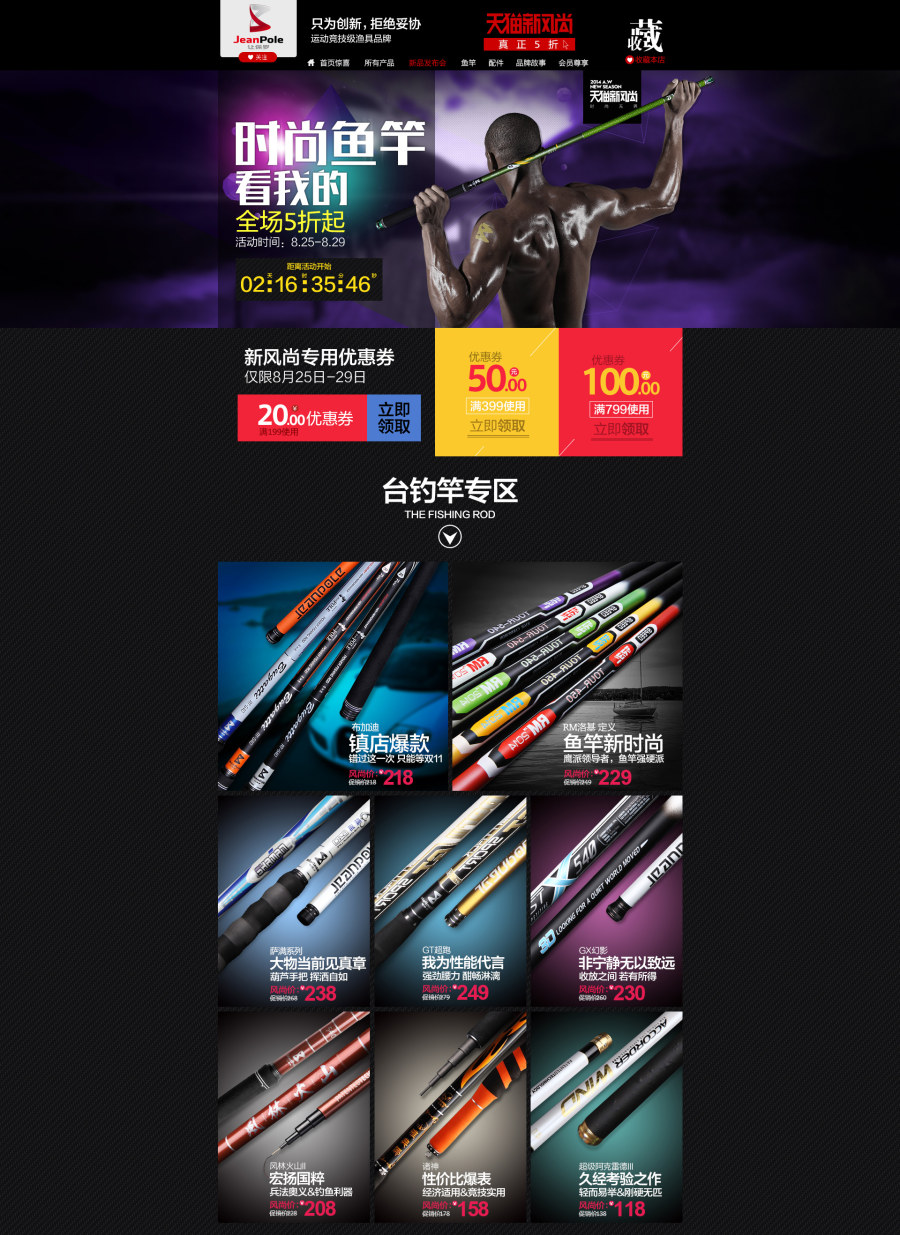The image size is (900, 1235).
Task: View the 我为性能代言 rod at 249
Action: click(x=450, y=901)
